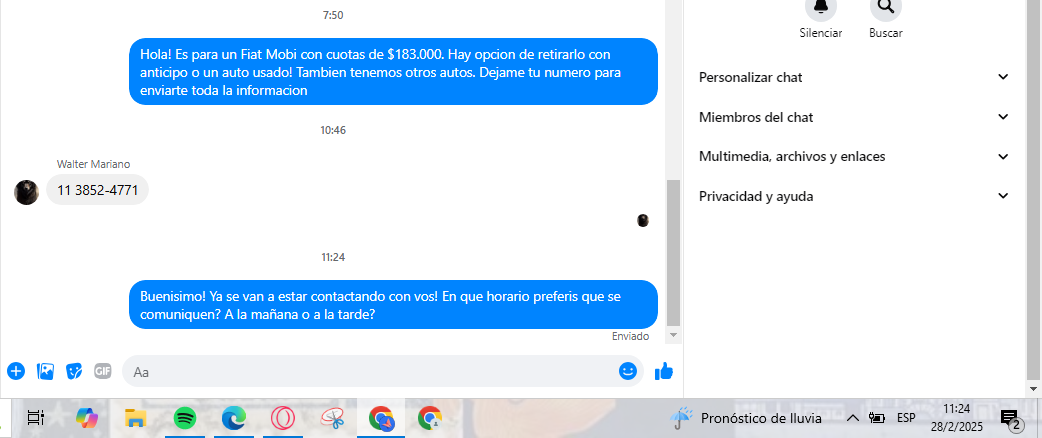Open File Explorer from taskbar
1042x438 pixels.
[x=135, y=418]
